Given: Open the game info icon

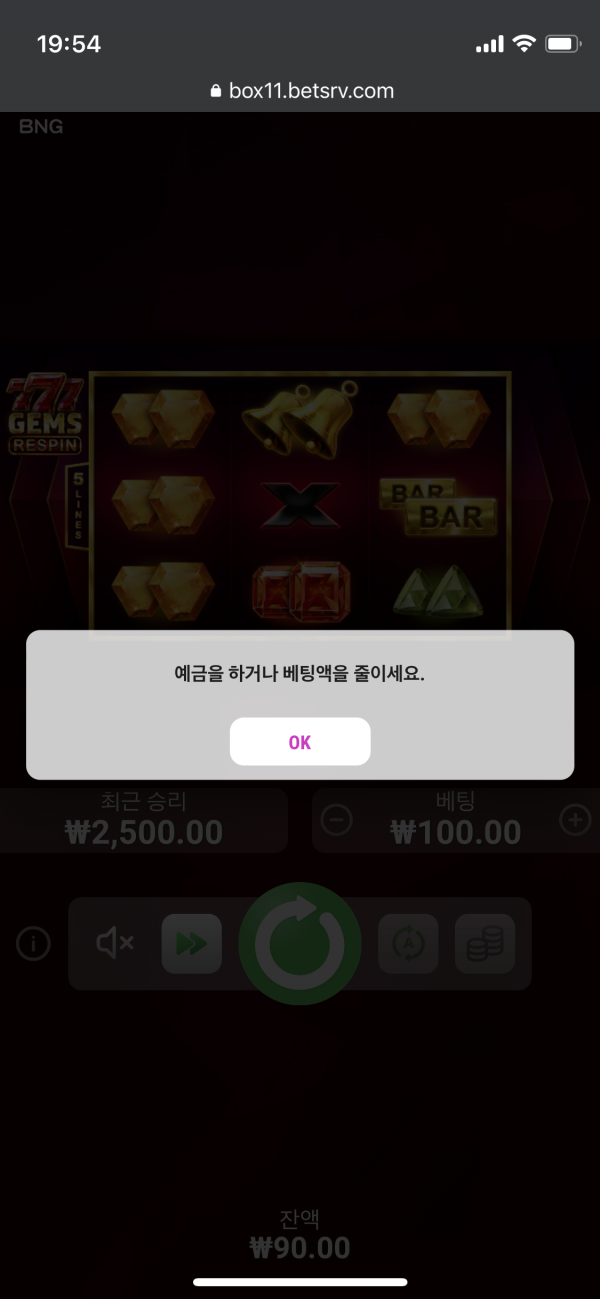Looking at the screenshot, I should click(33, 943).
